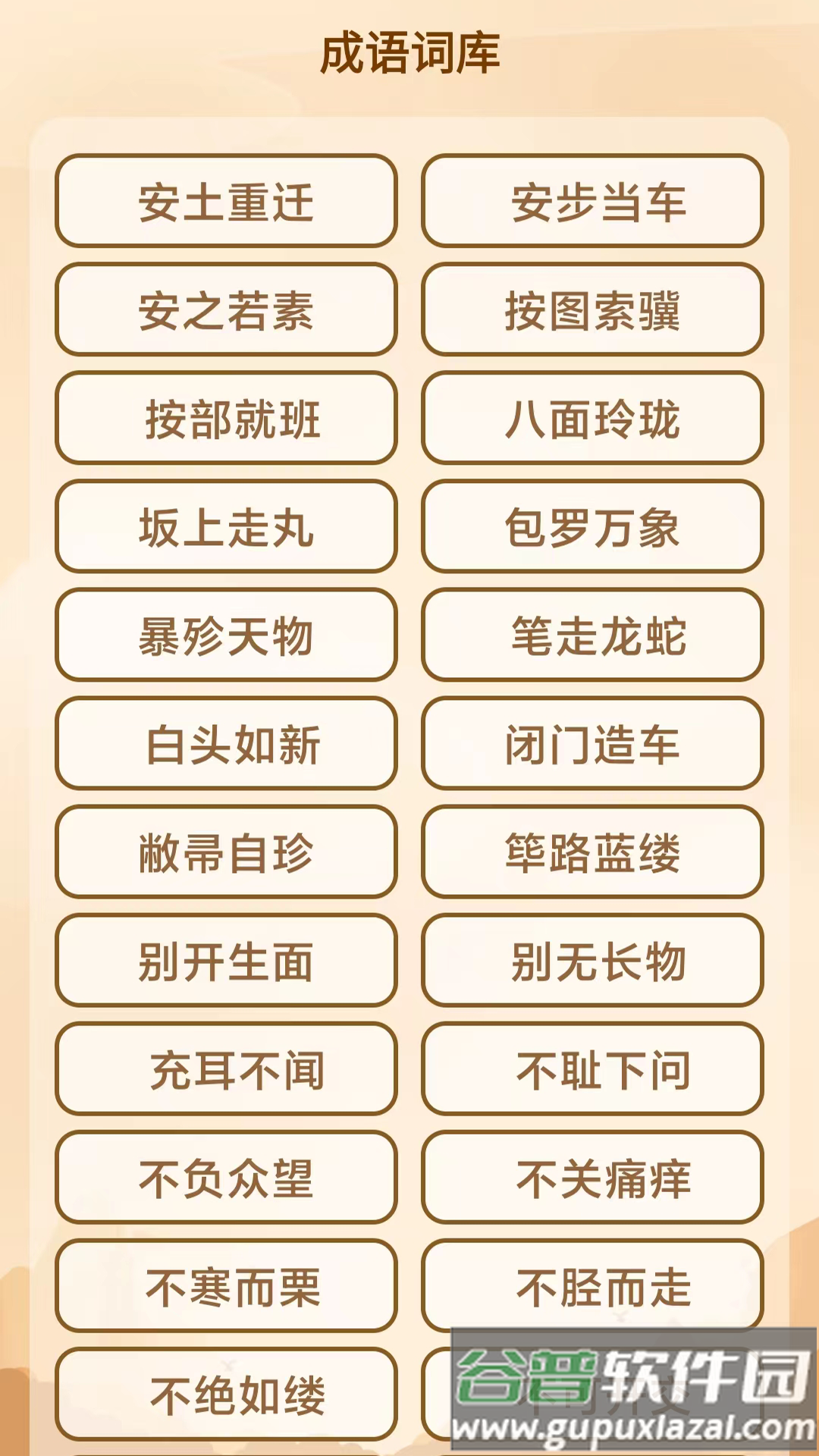Tap the 笔走龙蛇 button

[x=592, y=635]
